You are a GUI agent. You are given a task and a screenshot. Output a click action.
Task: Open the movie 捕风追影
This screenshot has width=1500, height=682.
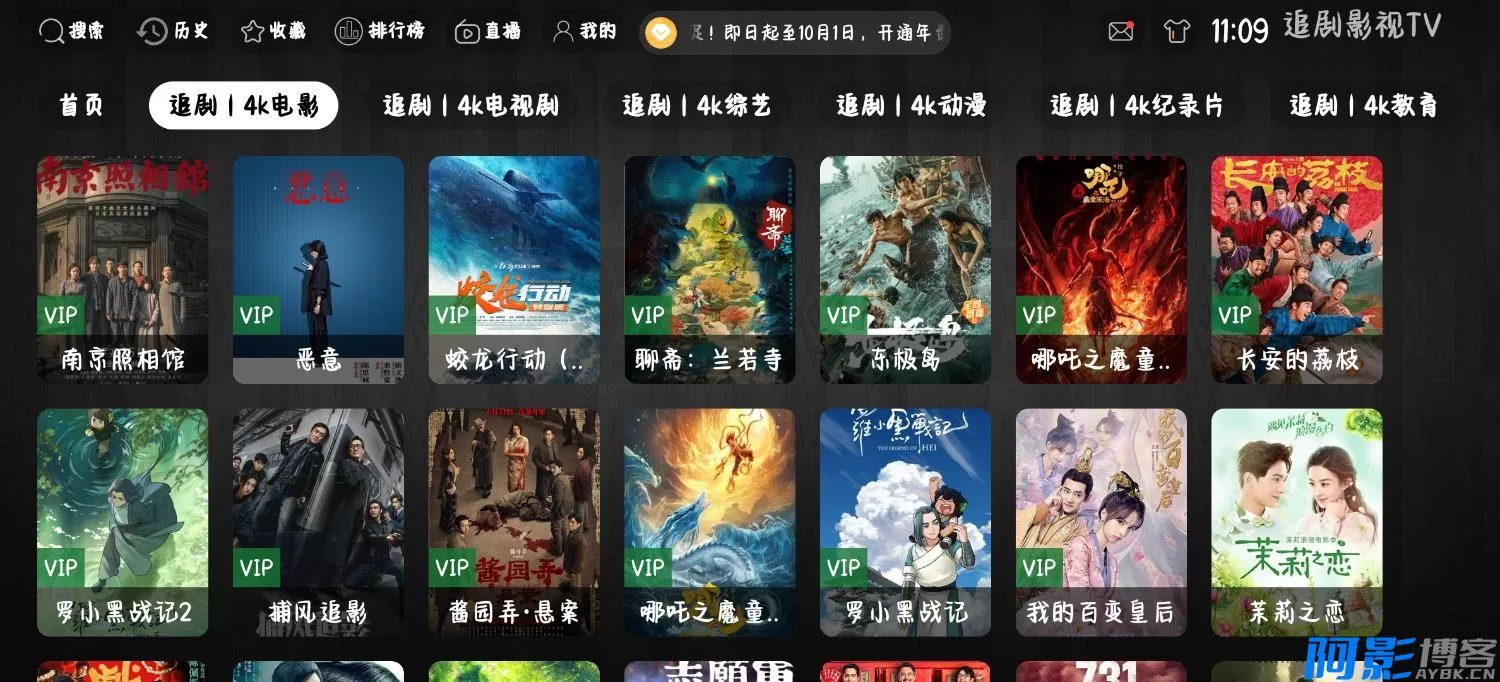pyautogui.click(x=318, y=522)
